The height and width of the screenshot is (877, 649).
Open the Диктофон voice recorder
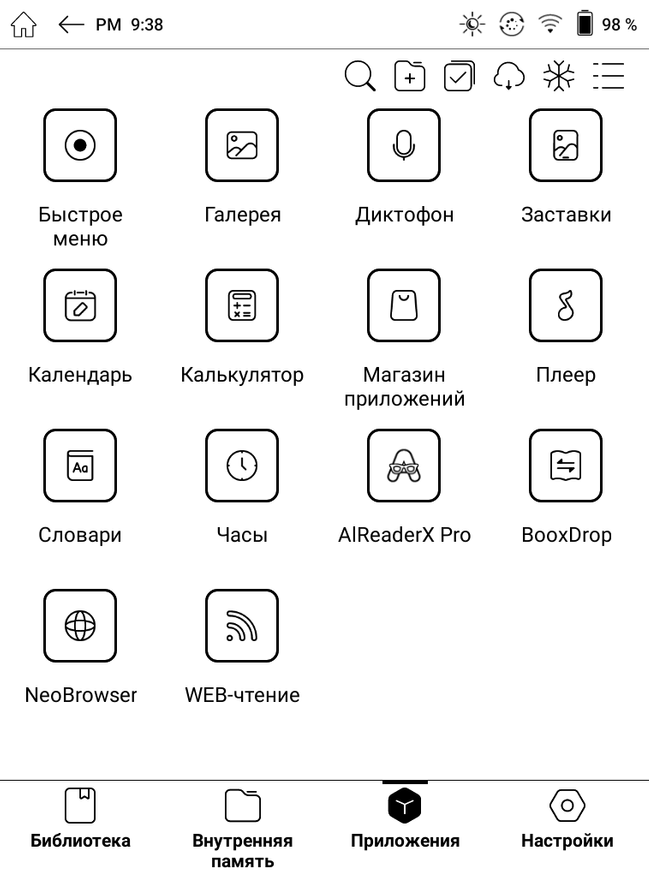coord(404,146)
